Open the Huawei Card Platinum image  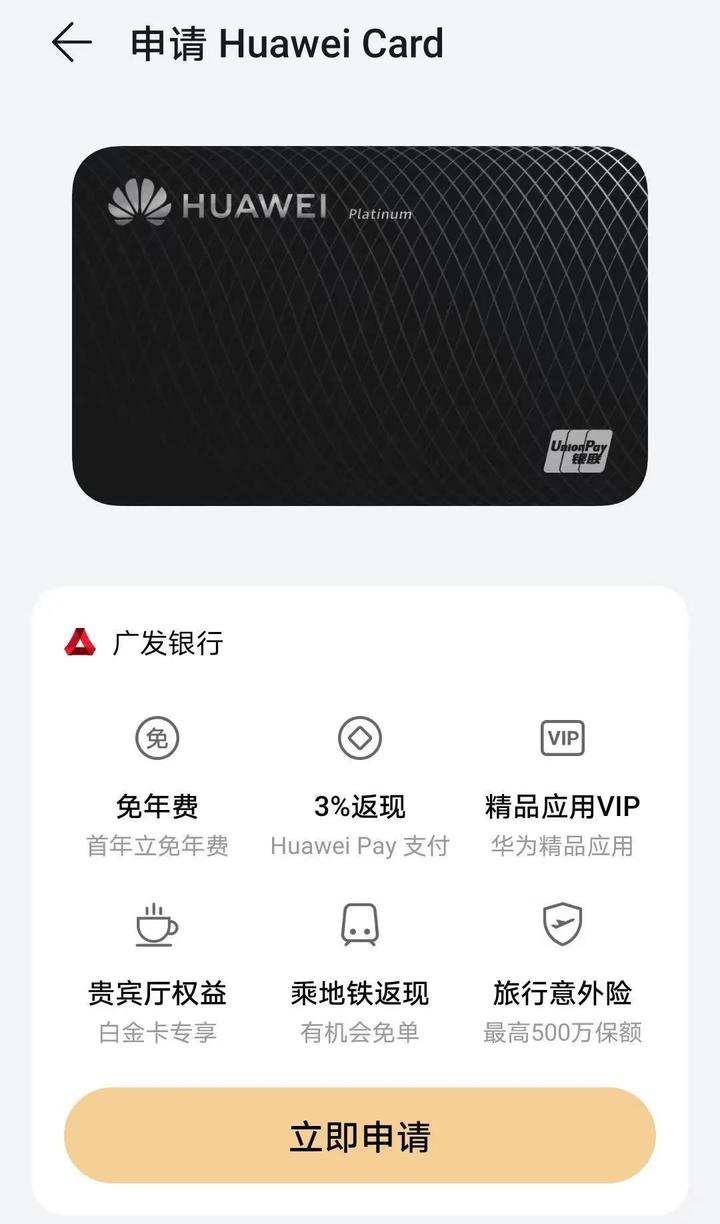pos(360,325)
